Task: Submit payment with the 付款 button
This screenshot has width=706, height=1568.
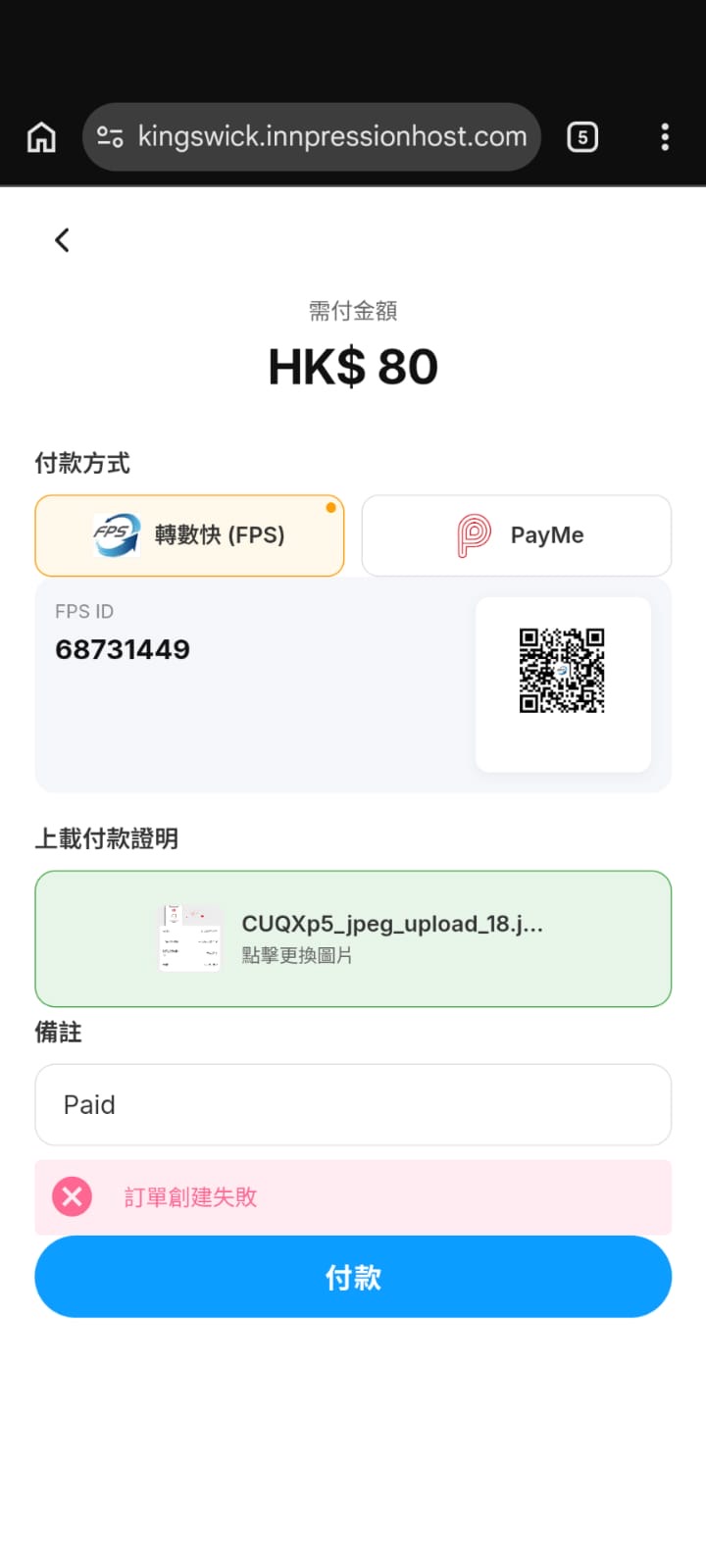Action: (x=353, y=1277)
